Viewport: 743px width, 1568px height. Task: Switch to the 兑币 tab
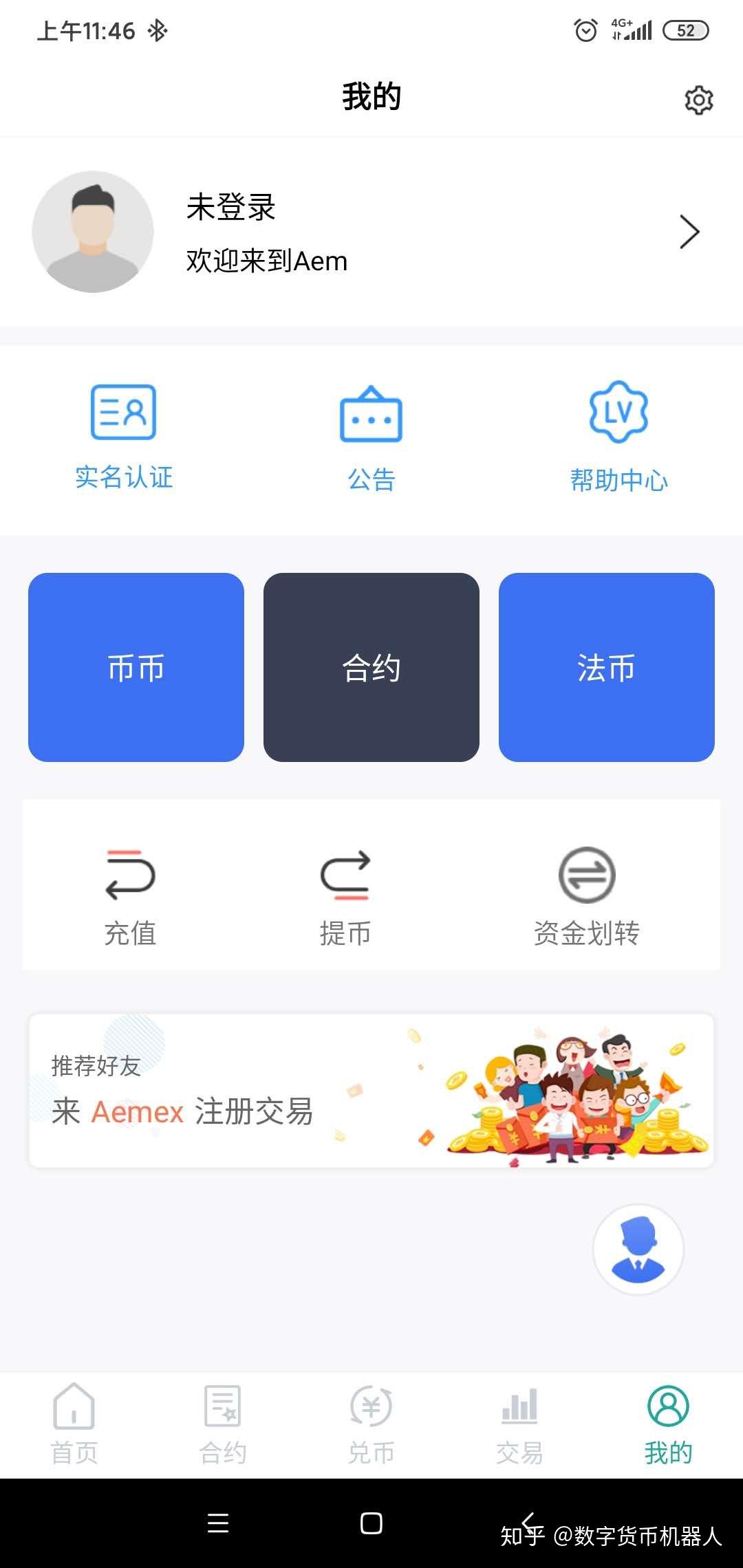[x=371, y=1424]
